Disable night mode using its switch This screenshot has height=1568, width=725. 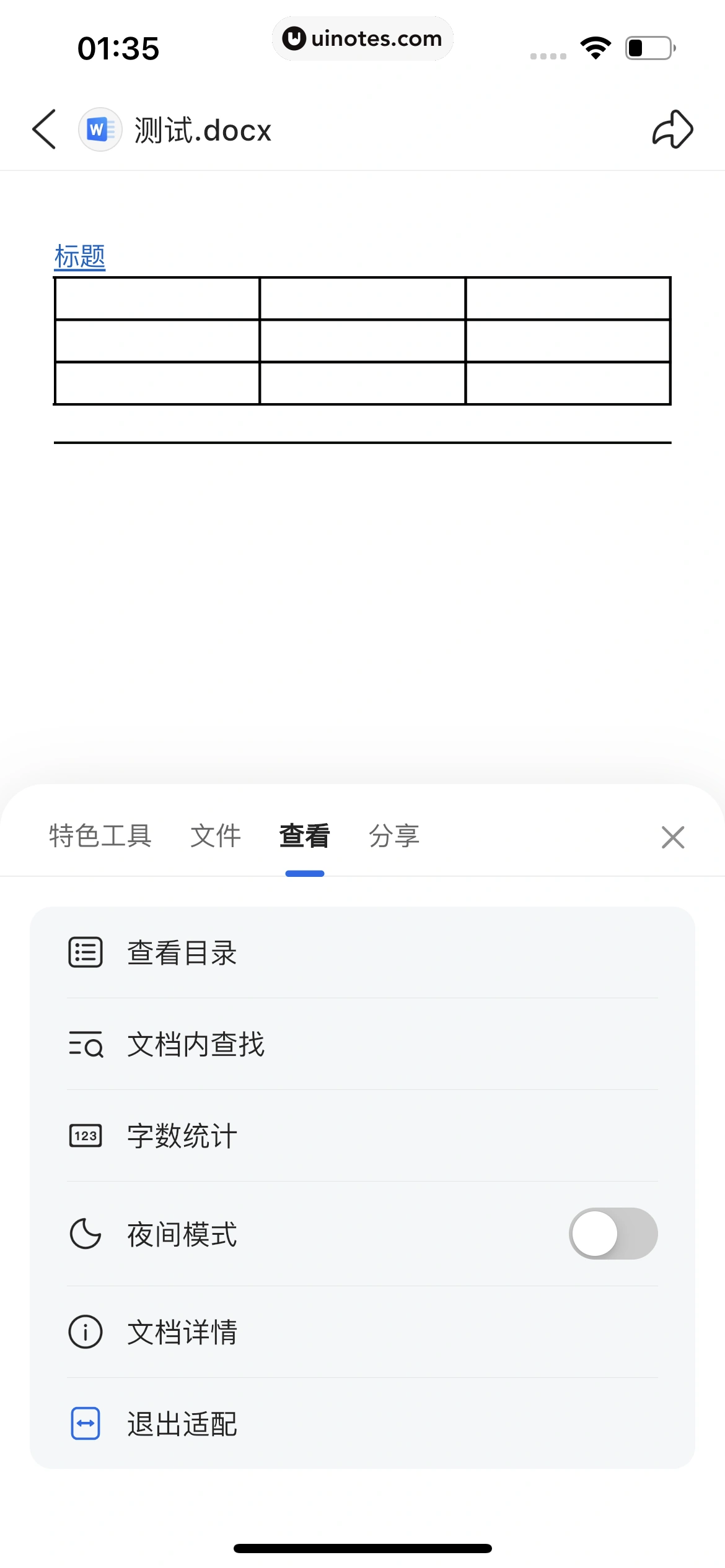pyautogui.click(x=612, y=1233)
